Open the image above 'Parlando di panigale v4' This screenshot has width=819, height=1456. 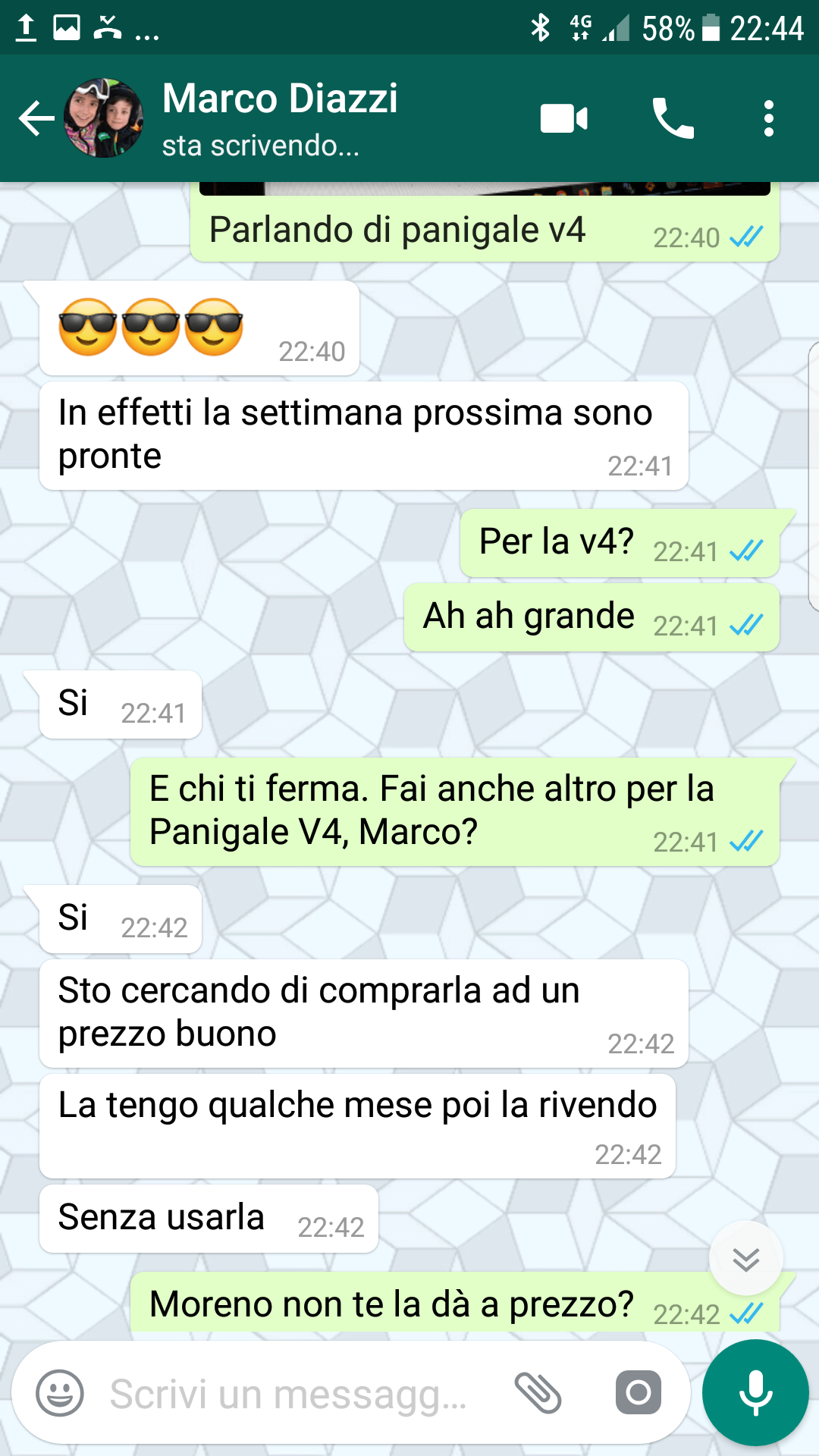coord(485,189)
